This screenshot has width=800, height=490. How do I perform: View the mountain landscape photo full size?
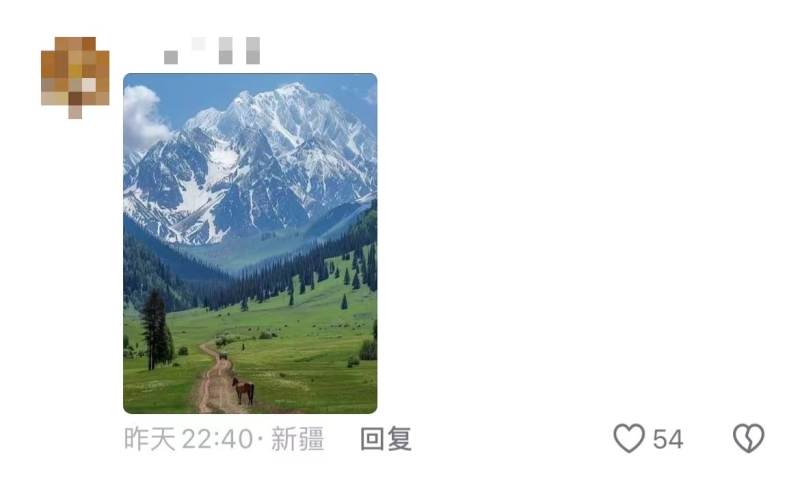(x=250, y=243)
